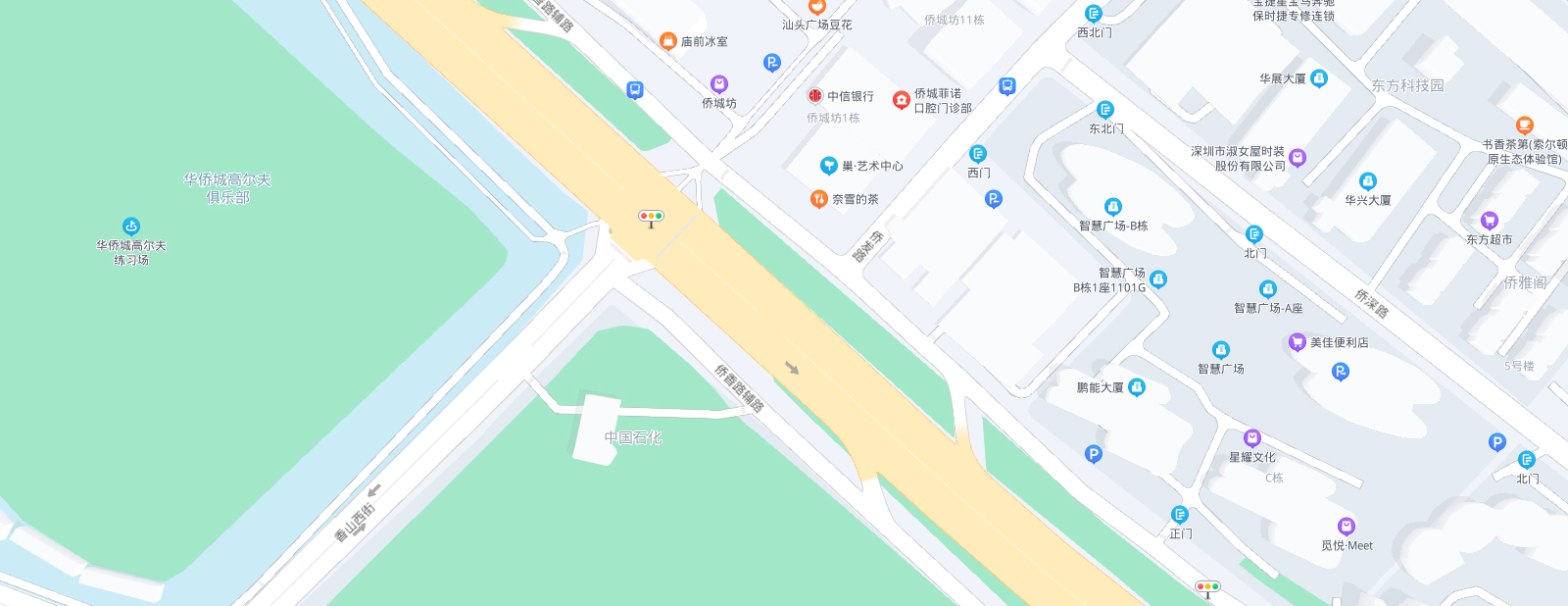Screen dimensions: 1568x606
Task: Open the 智慧广场-B栋 building marker
Action: (1113, 207)
